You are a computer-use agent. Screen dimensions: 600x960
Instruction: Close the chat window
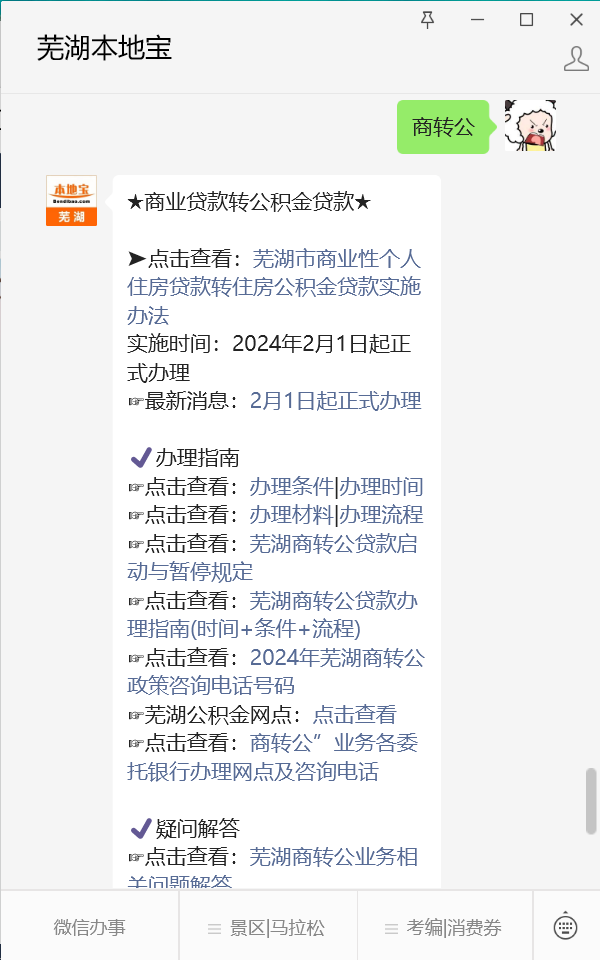(576, 20)
